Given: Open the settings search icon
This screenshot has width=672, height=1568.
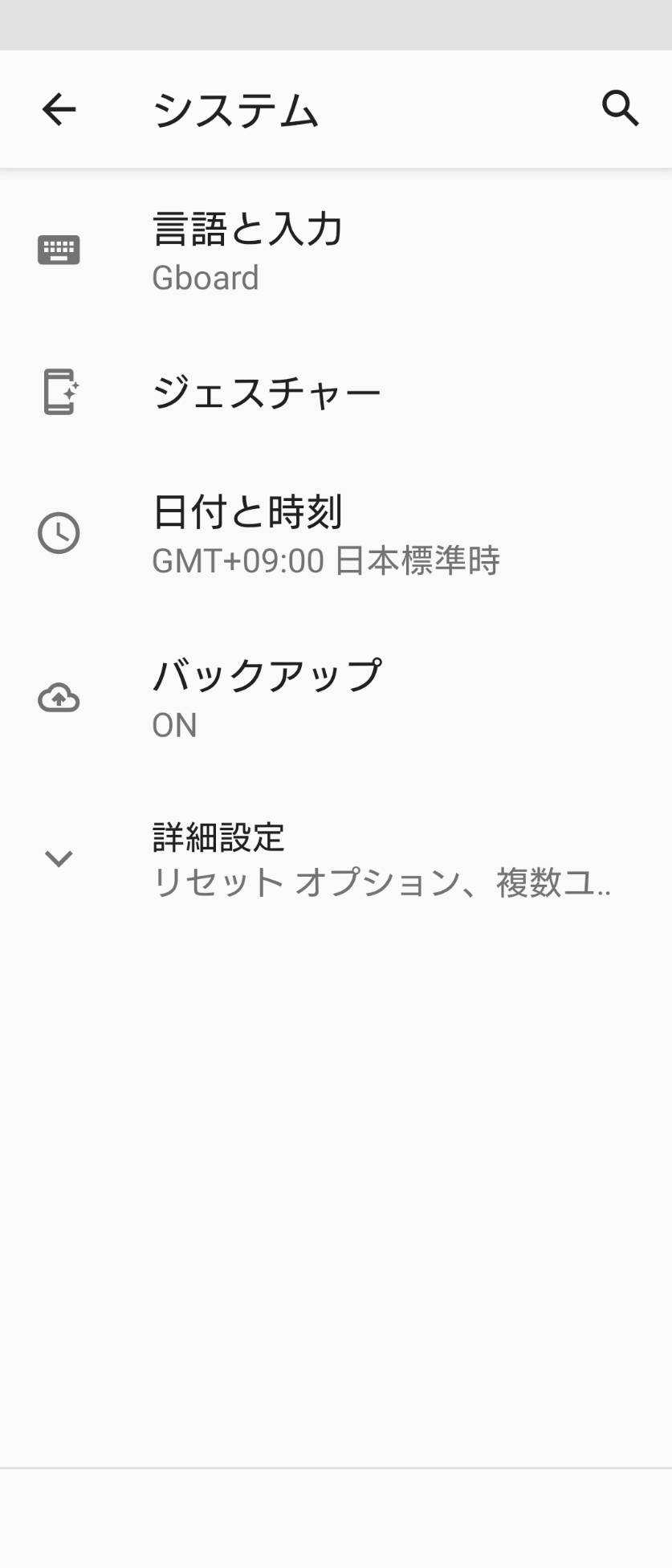Looking at the screenshot, I should (620, 108).
